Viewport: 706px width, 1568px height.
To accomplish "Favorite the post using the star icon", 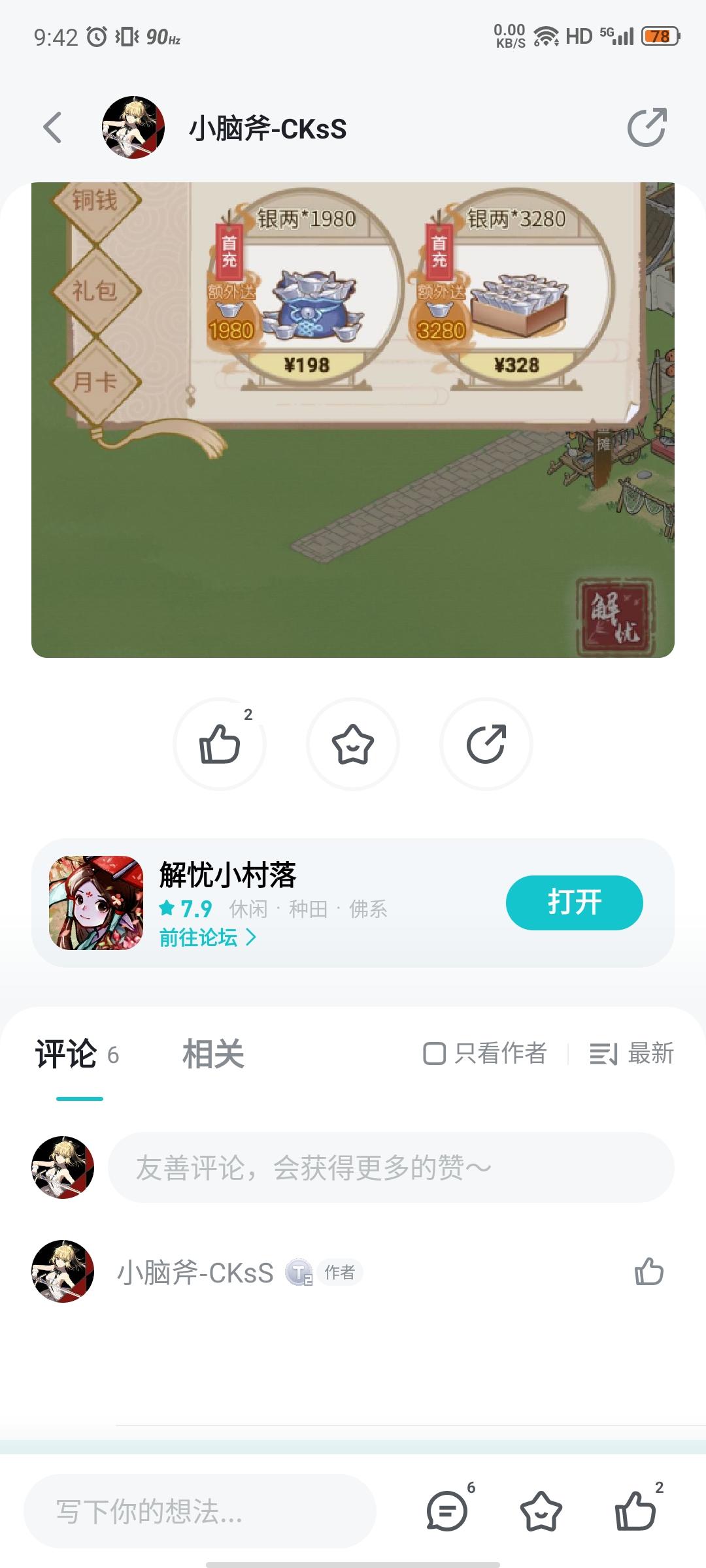I will [353, 745].
